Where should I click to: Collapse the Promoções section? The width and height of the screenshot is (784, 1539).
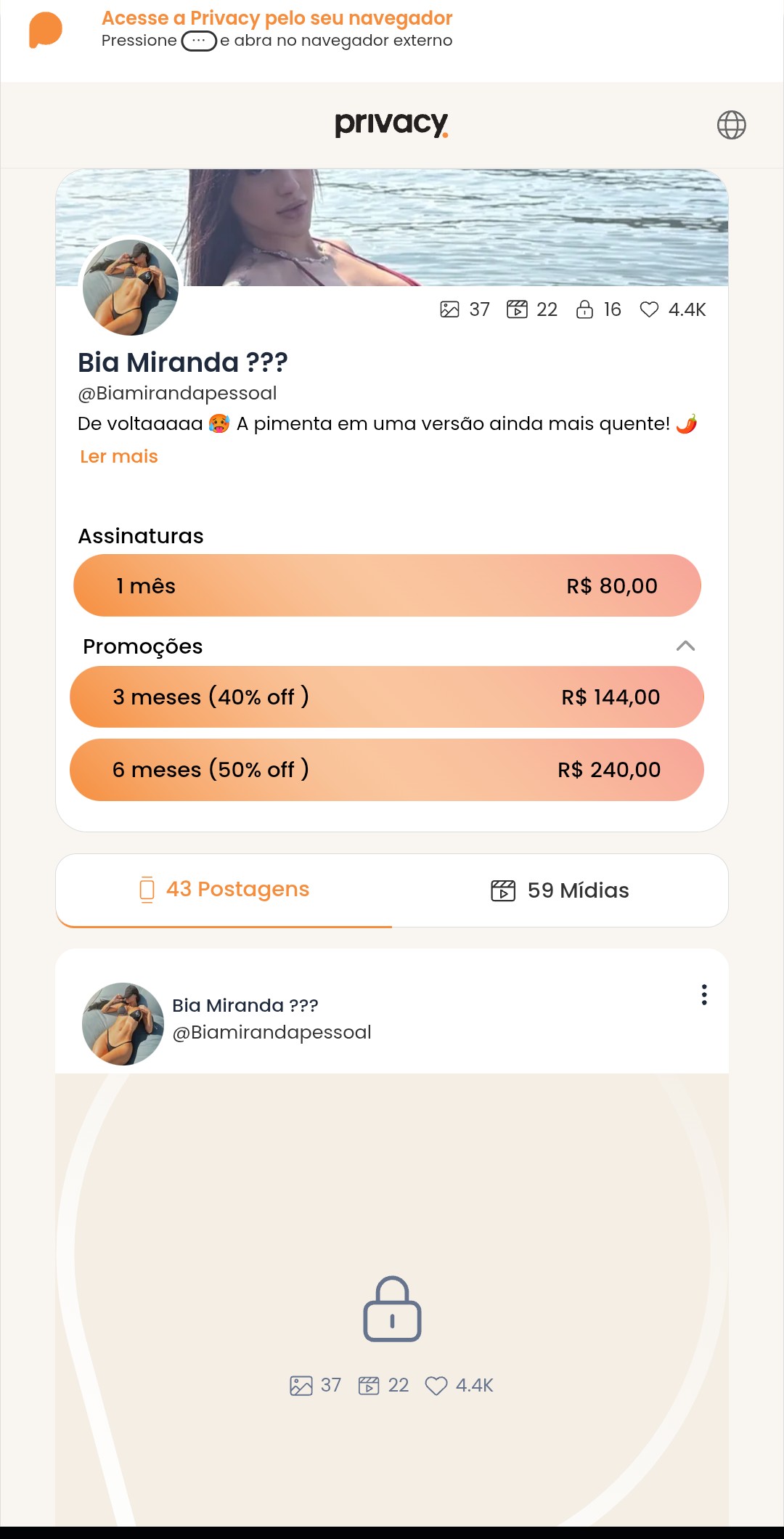tap(685, 646)
